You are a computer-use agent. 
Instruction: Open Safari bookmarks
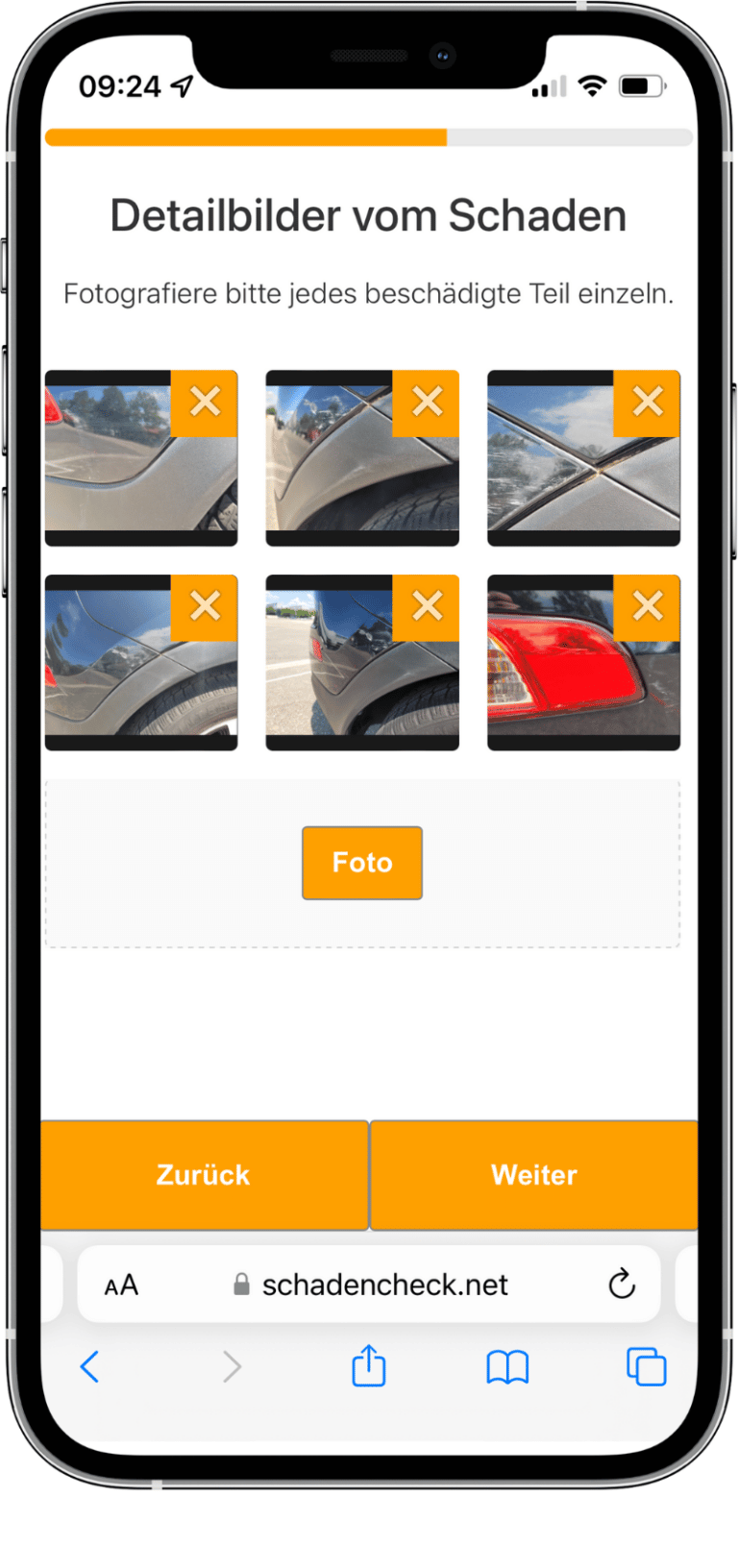[x=507, y=1366]
